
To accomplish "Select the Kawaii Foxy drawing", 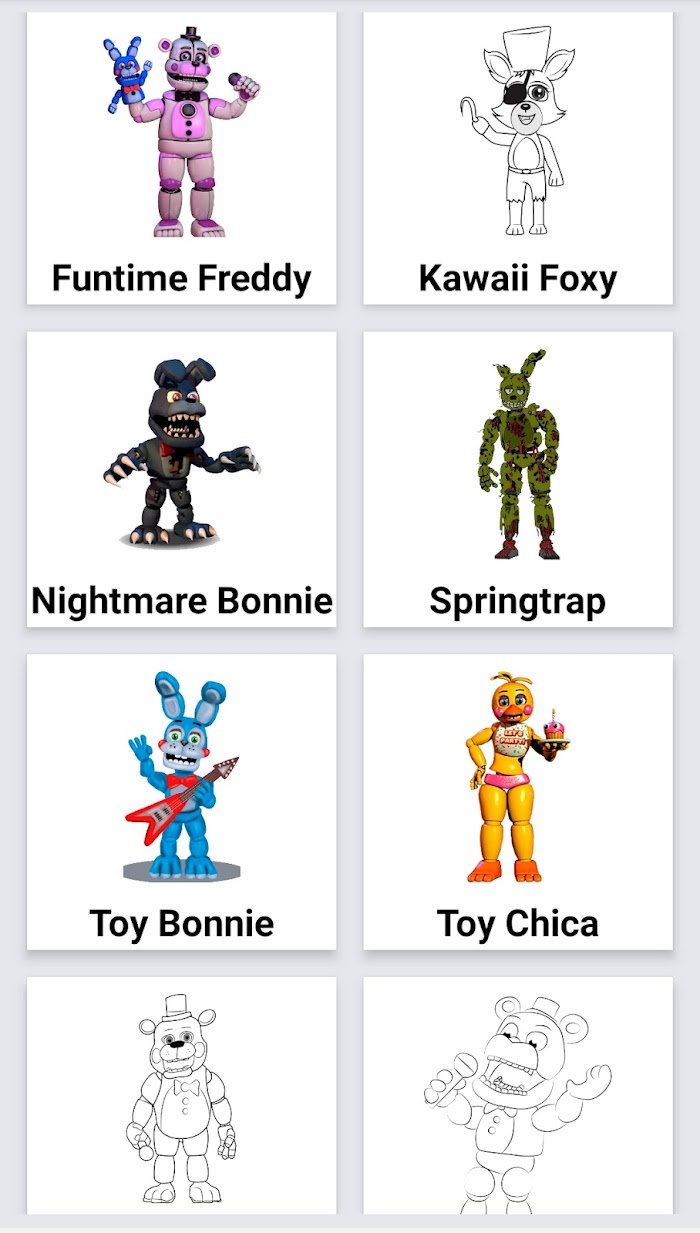I will click(x=518, y=158).
